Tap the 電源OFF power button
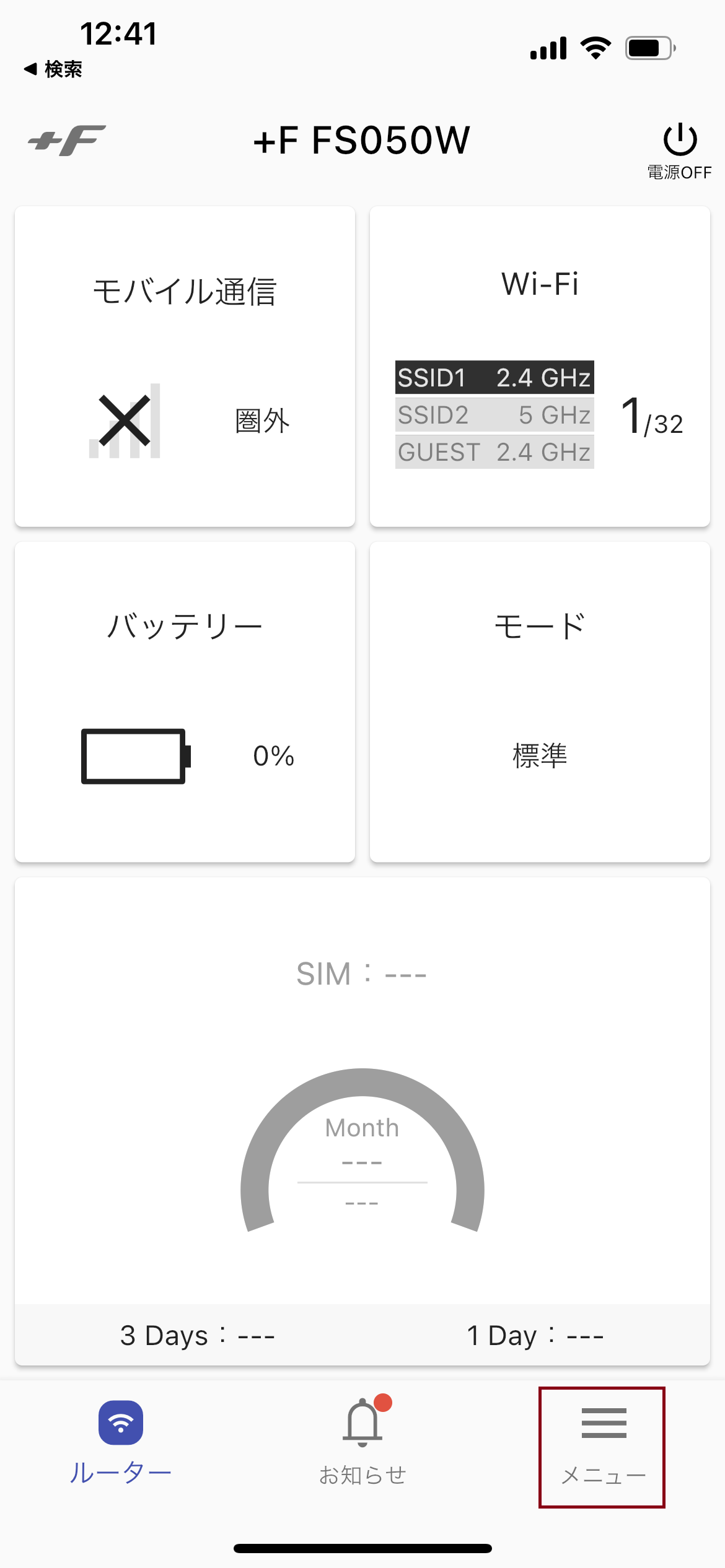This screenshot has height=1568, width=725. click(680, 150)
